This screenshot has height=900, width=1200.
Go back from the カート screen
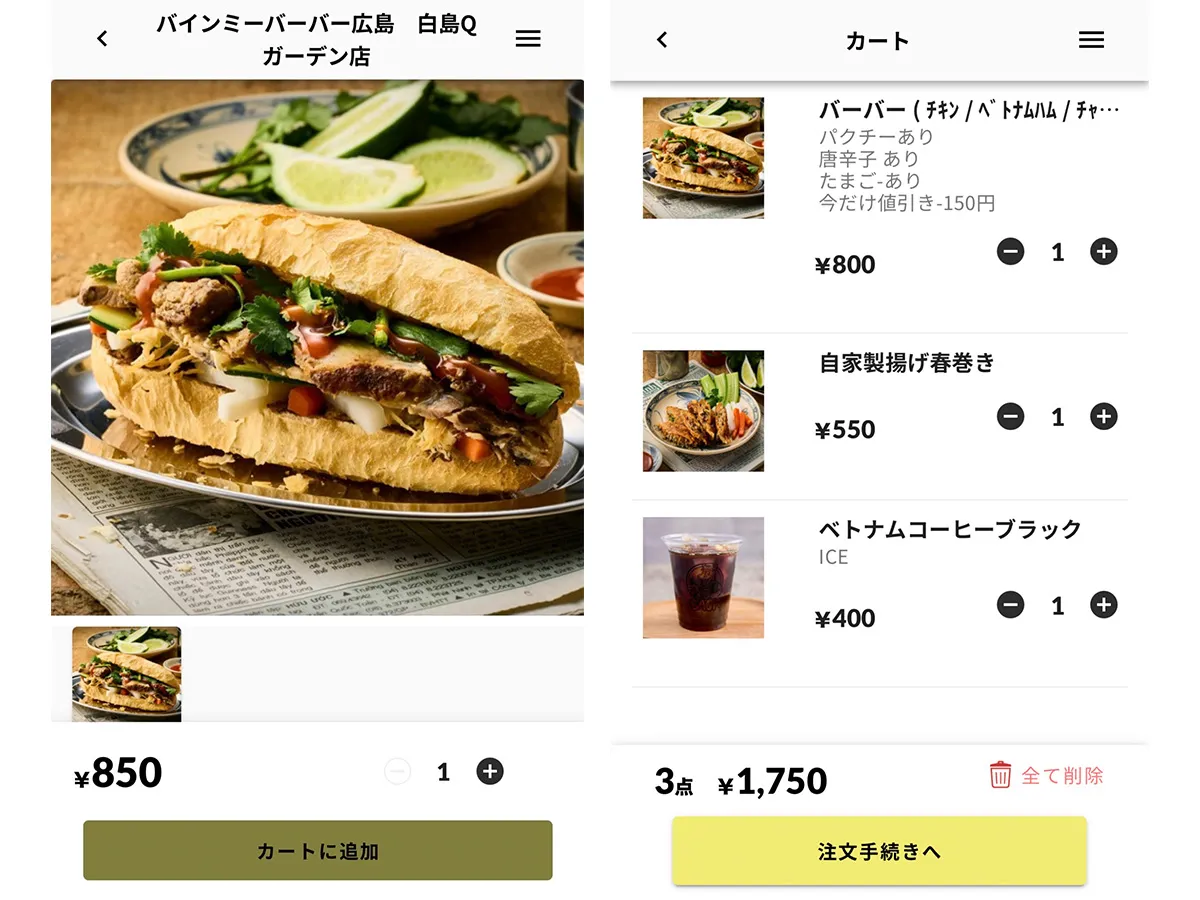[x=662, y=40]
